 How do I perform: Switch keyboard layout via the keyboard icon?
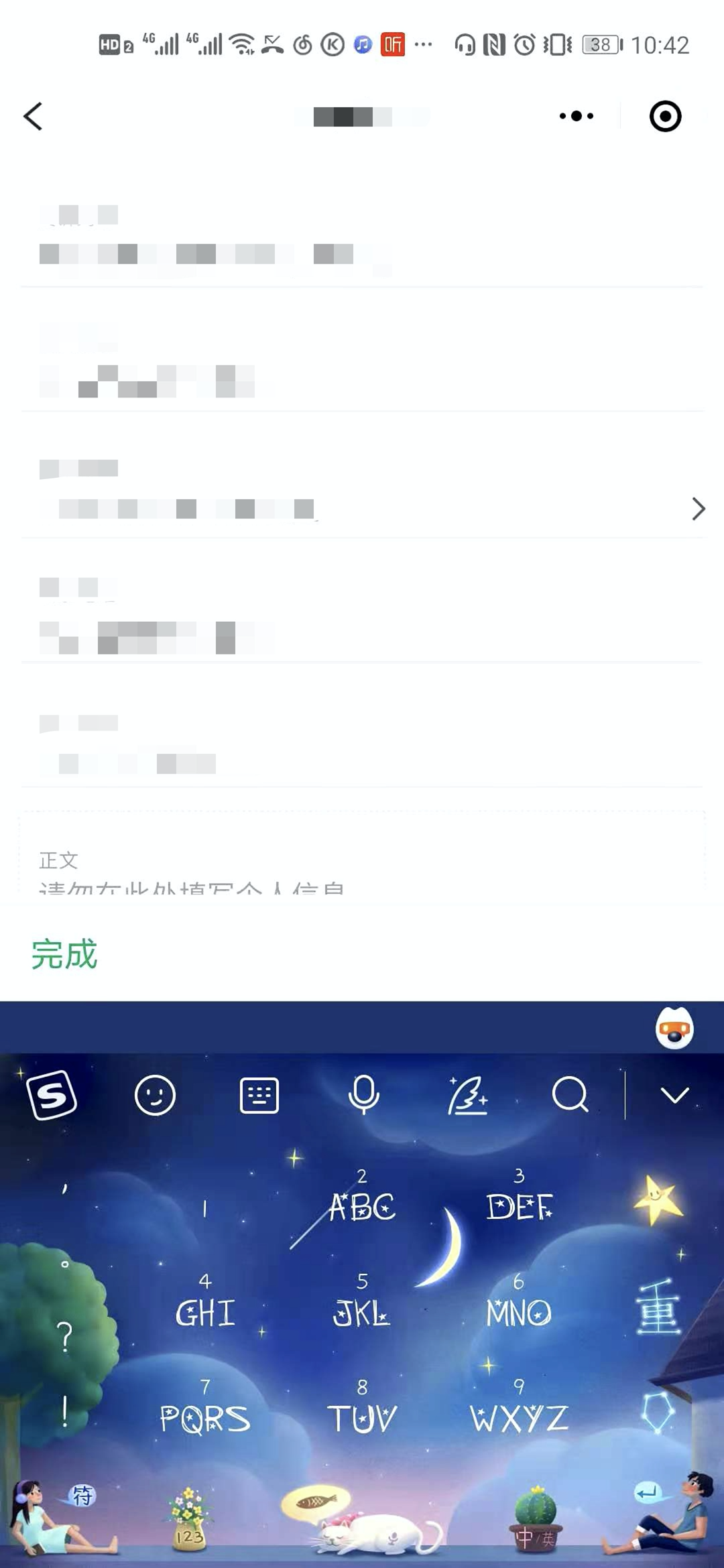tap(259, 1095)
